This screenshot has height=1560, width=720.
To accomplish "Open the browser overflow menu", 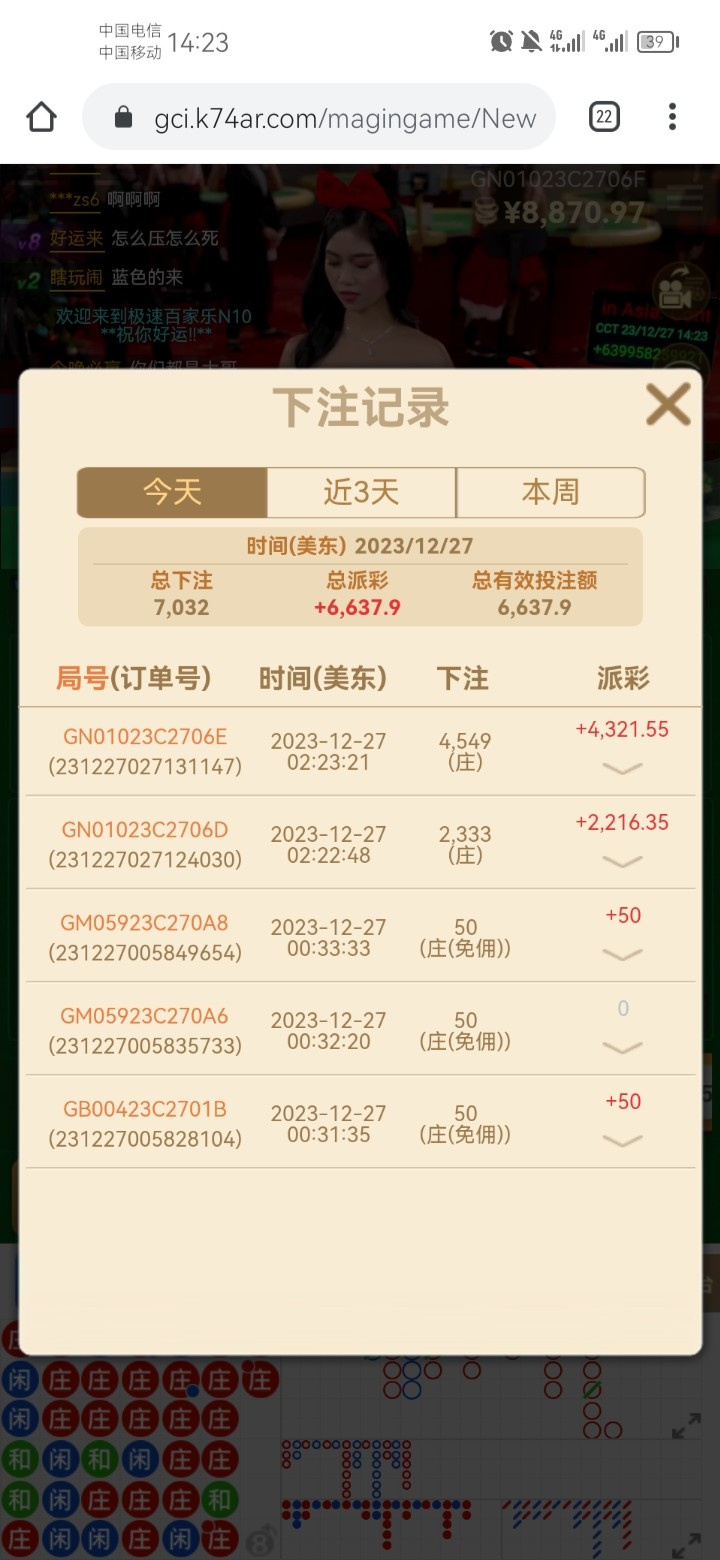I will pyautogui.click(x=672, y=118).
